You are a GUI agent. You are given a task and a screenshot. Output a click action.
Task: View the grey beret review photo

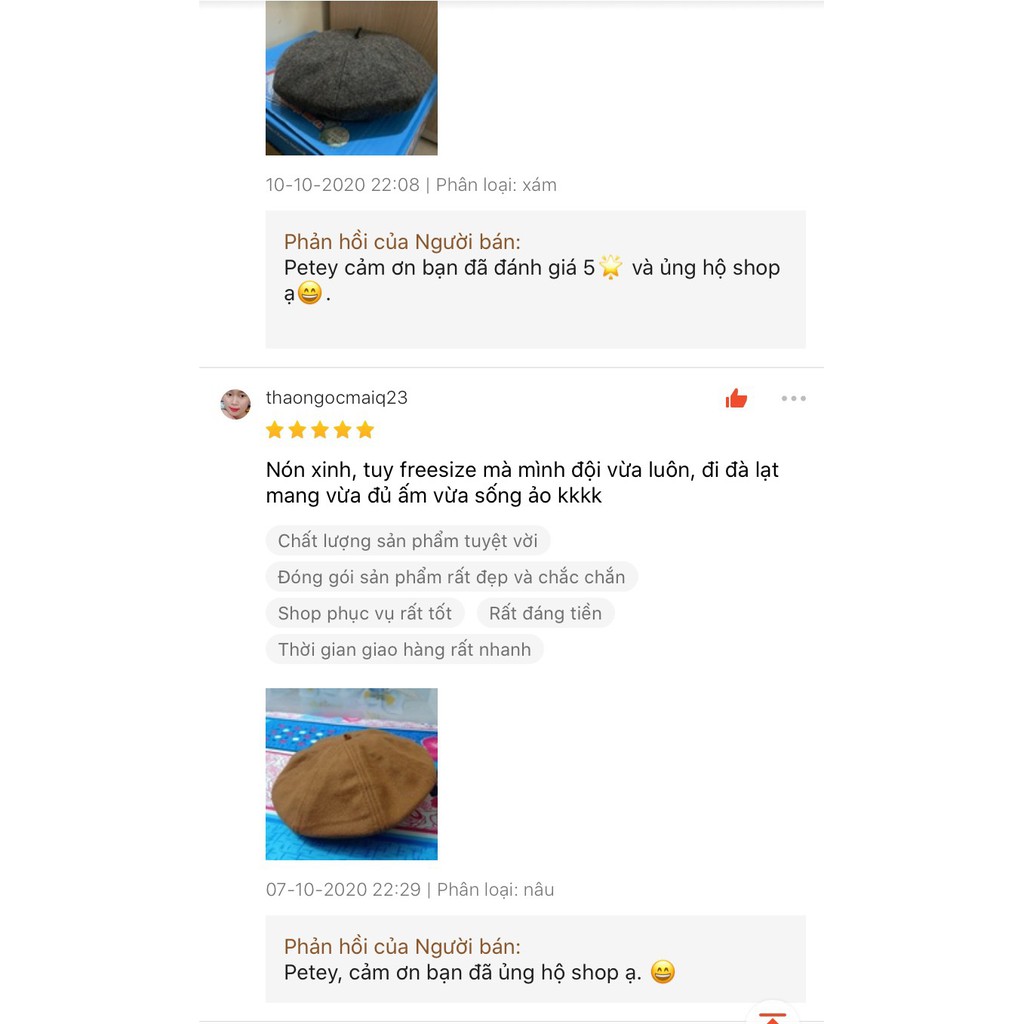[351, 78]
